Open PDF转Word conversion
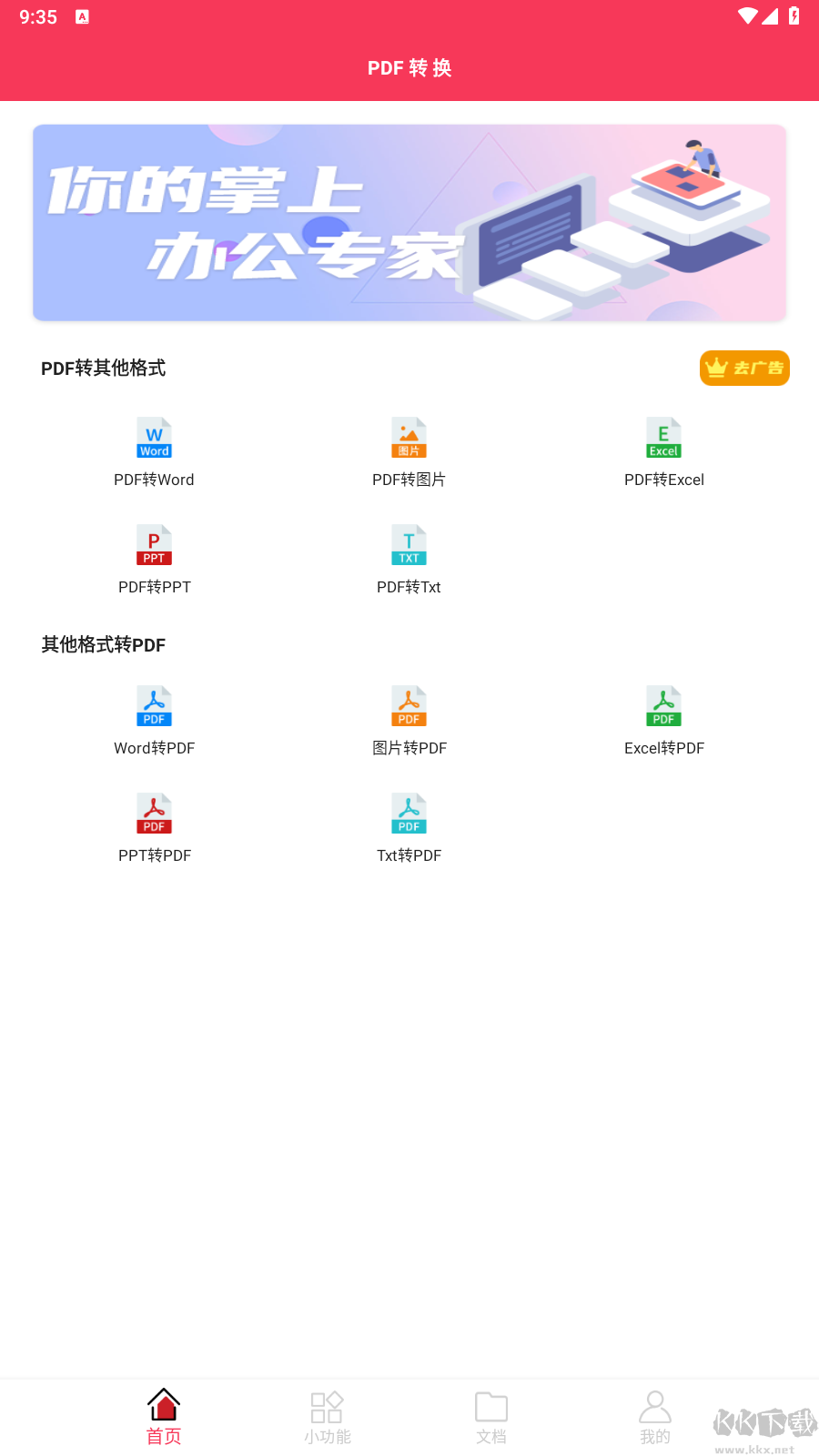 click(x=154, y=452)
